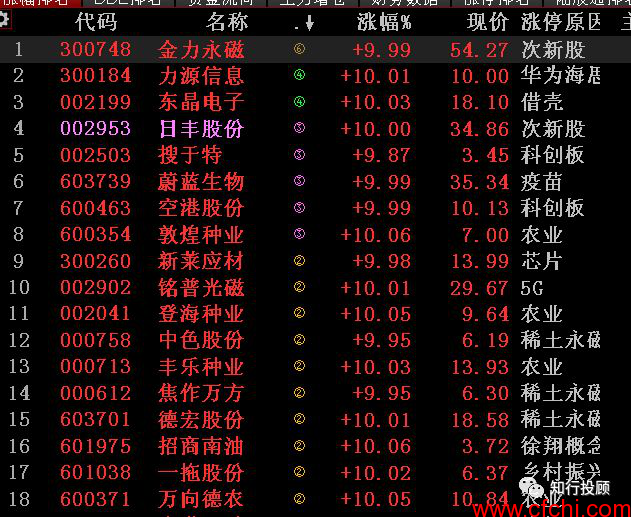Sort the list by 涨幅% column
Image resolution: width=631 pixels, height=517 pixels.
384,22
